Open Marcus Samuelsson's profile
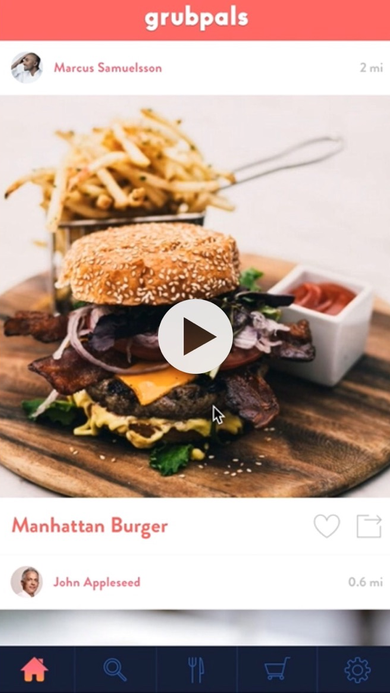The height and width of the screenshot is (693, 390). point(108,68)
